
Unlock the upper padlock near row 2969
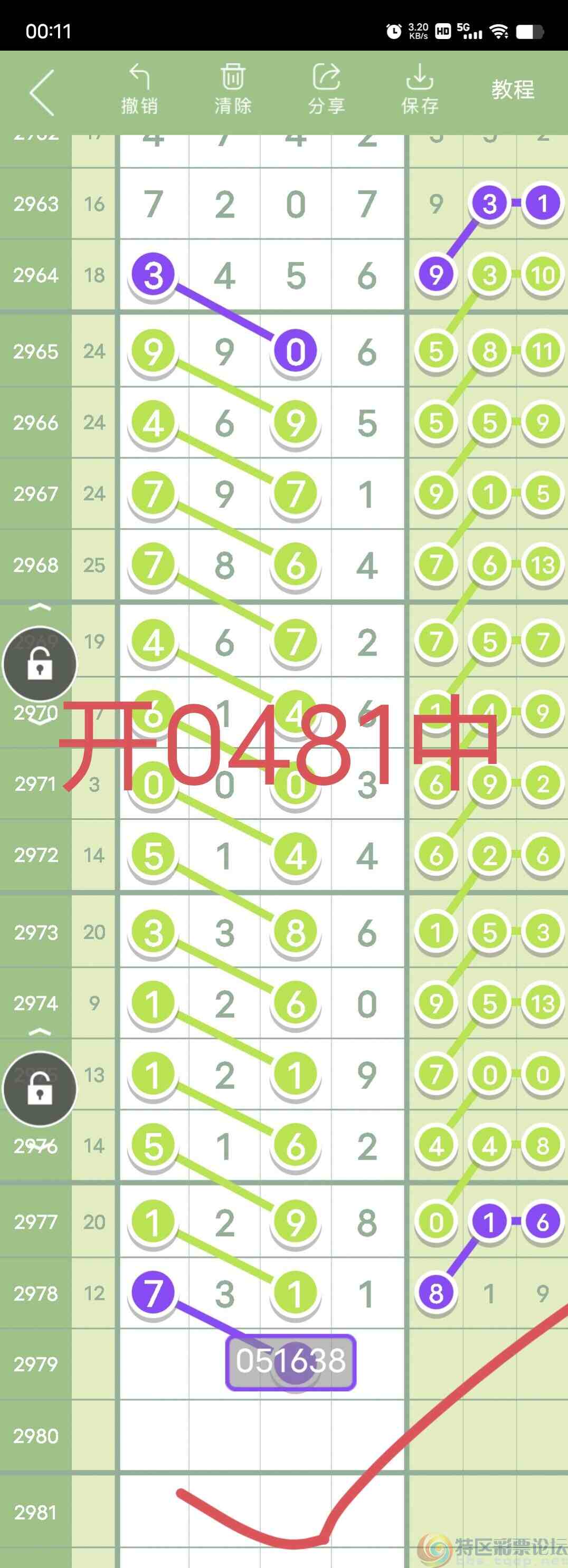click(41, 664)
